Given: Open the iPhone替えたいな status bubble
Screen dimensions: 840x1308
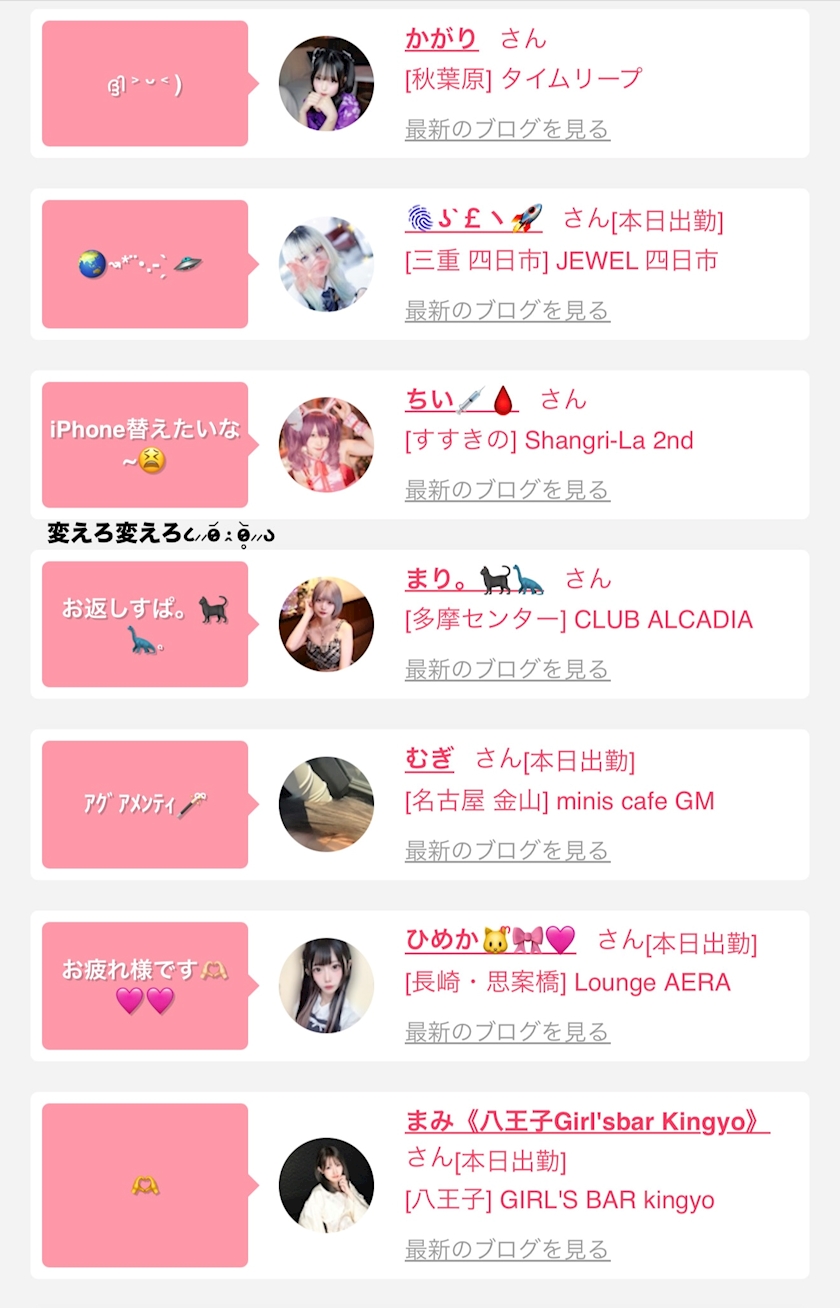Looking at the screenshot, I should pyautogui.click(x=145, y=445).
